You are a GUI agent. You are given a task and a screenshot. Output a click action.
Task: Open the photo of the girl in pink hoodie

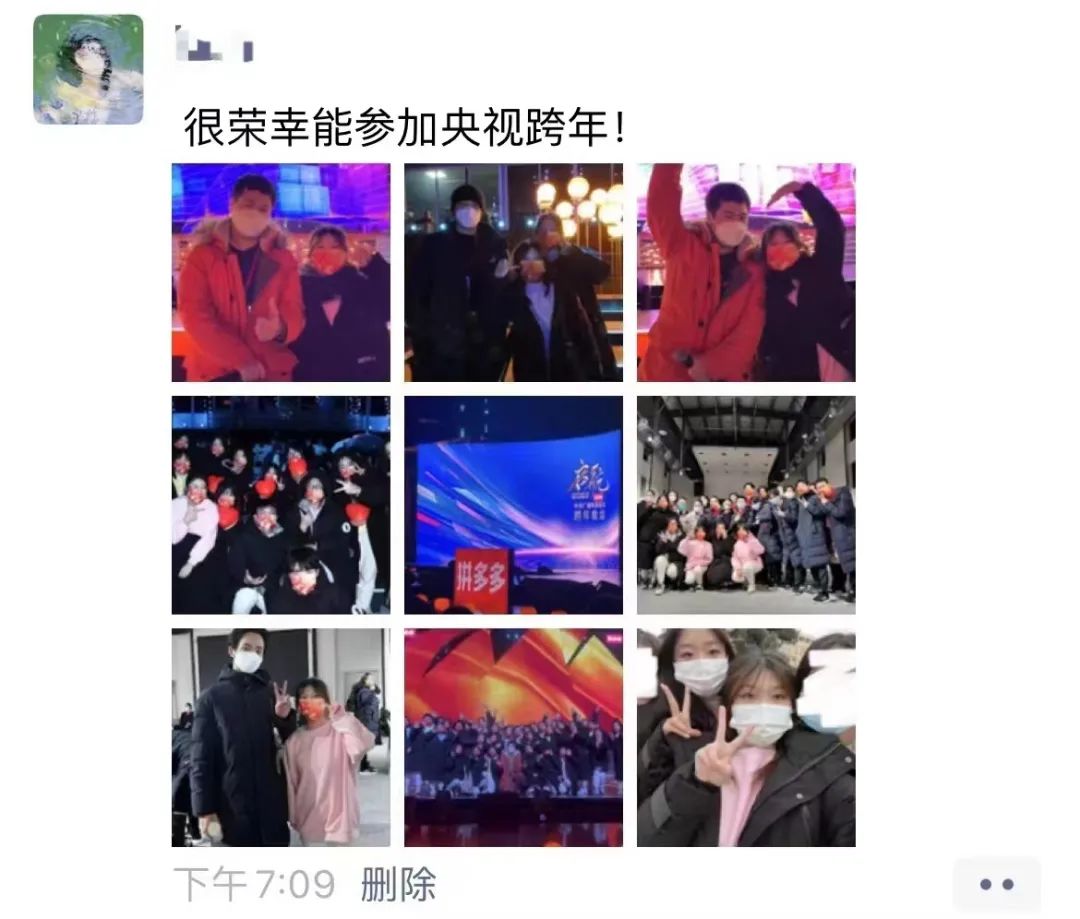coord(280,737)
